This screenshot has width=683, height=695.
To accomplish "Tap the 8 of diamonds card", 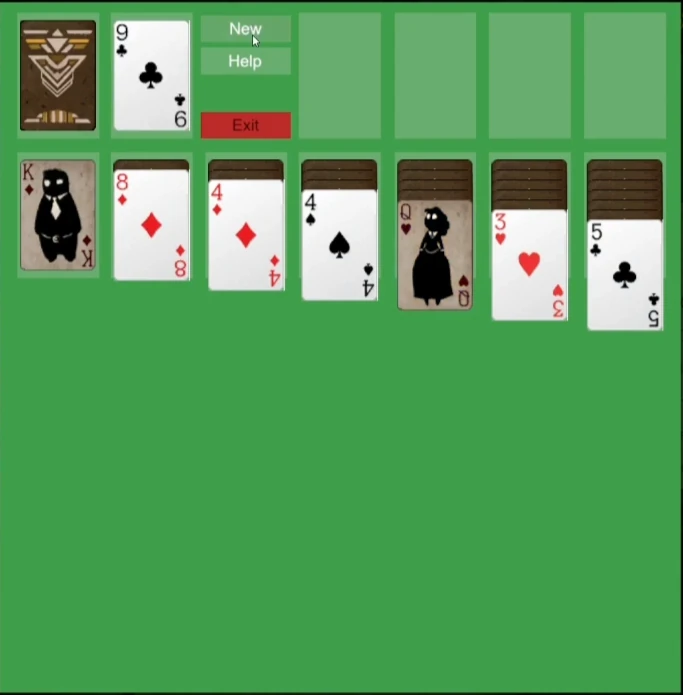I will (152, 225).
